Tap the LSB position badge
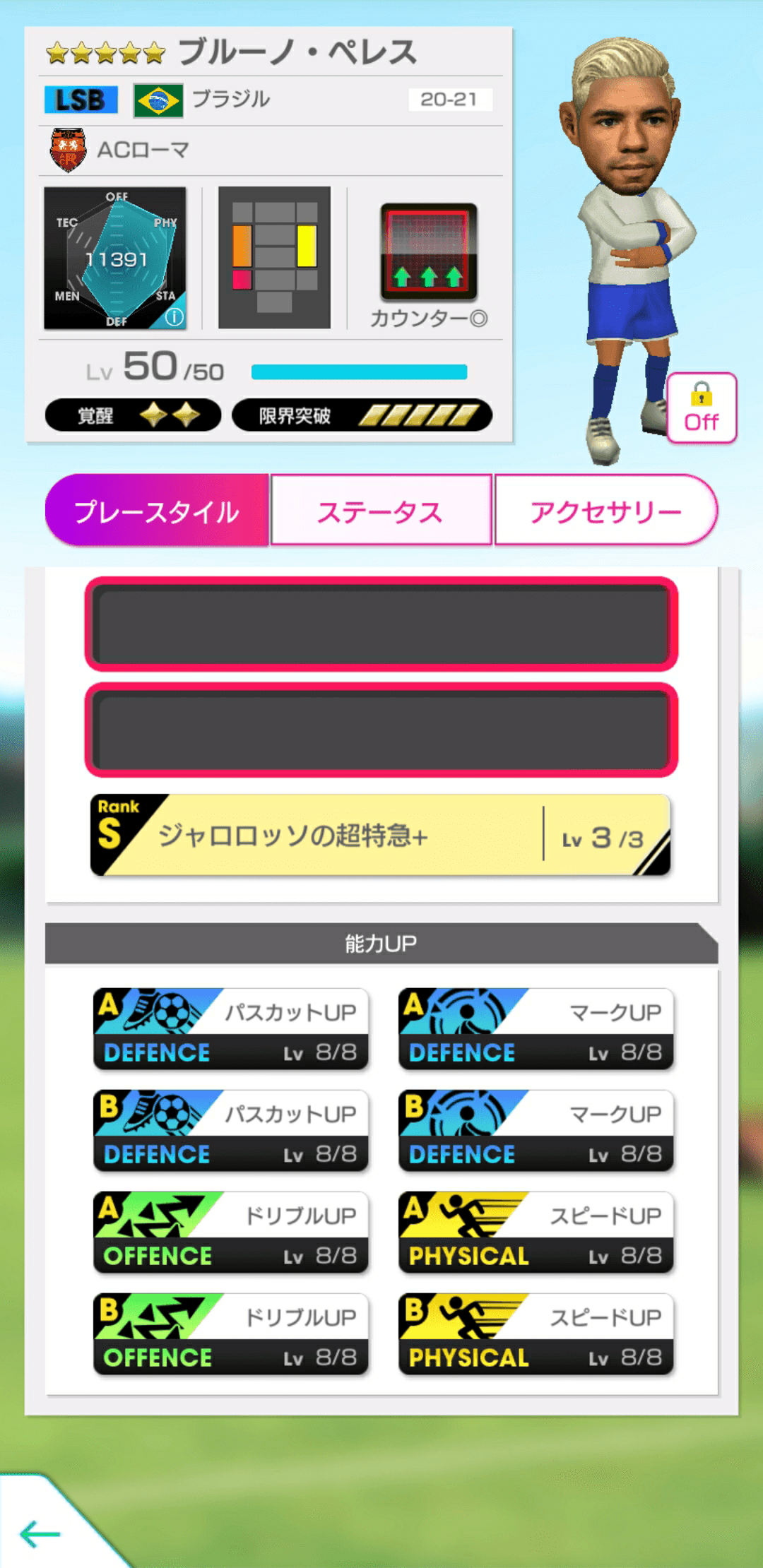The width and height of the screenshot is (763, 1568). coord(79,100)
